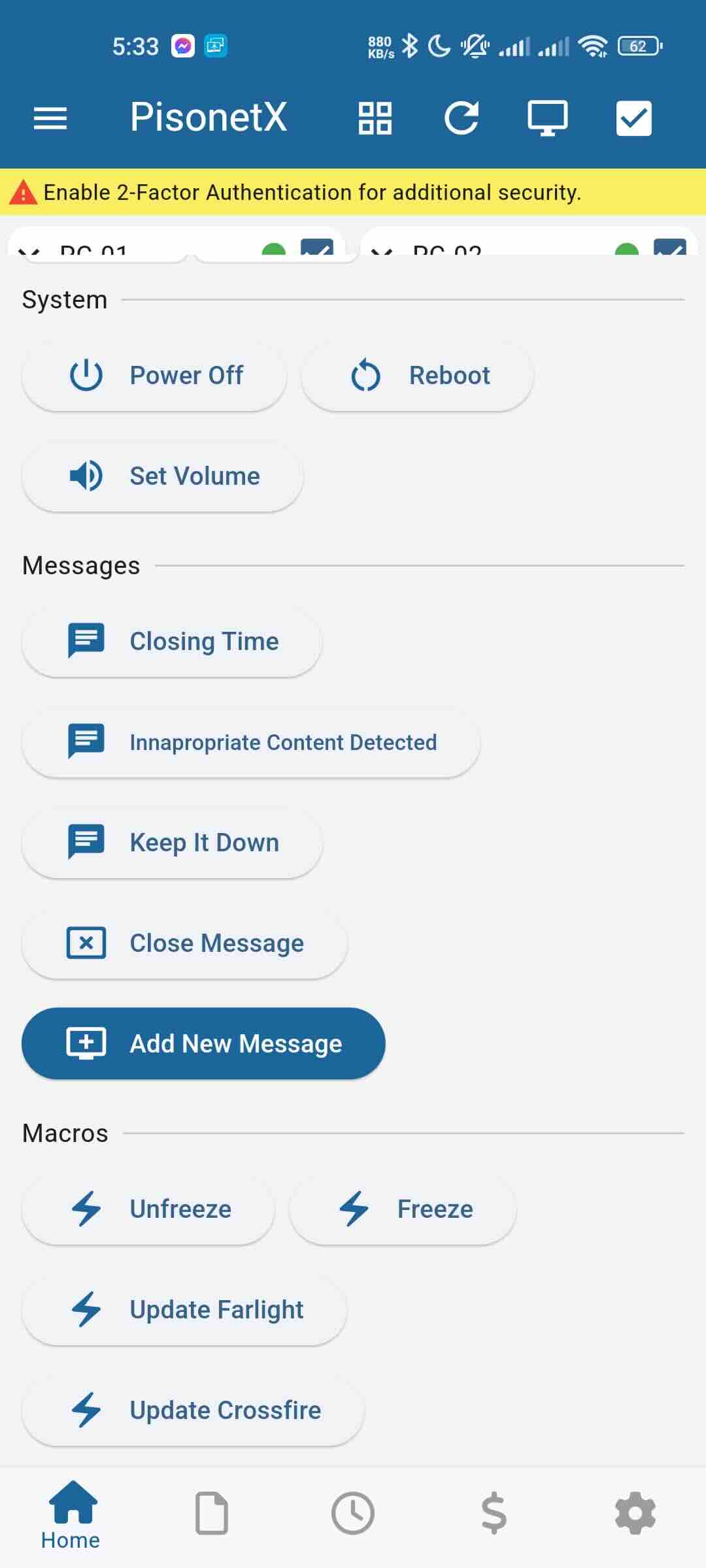
Task: Open the dollar sign tab
Action: [494, 1513]
